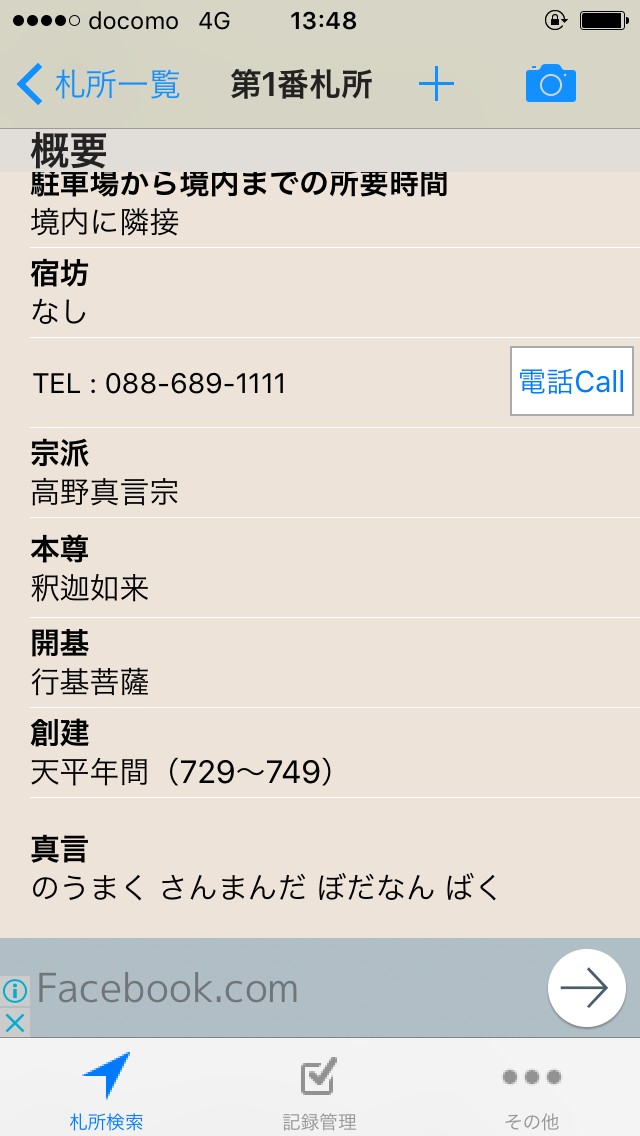Image resolution: width=640 pixels, height=1136 pixels.
Task: Go back to 札所一覧 list
Action: (x=98, y=85)
